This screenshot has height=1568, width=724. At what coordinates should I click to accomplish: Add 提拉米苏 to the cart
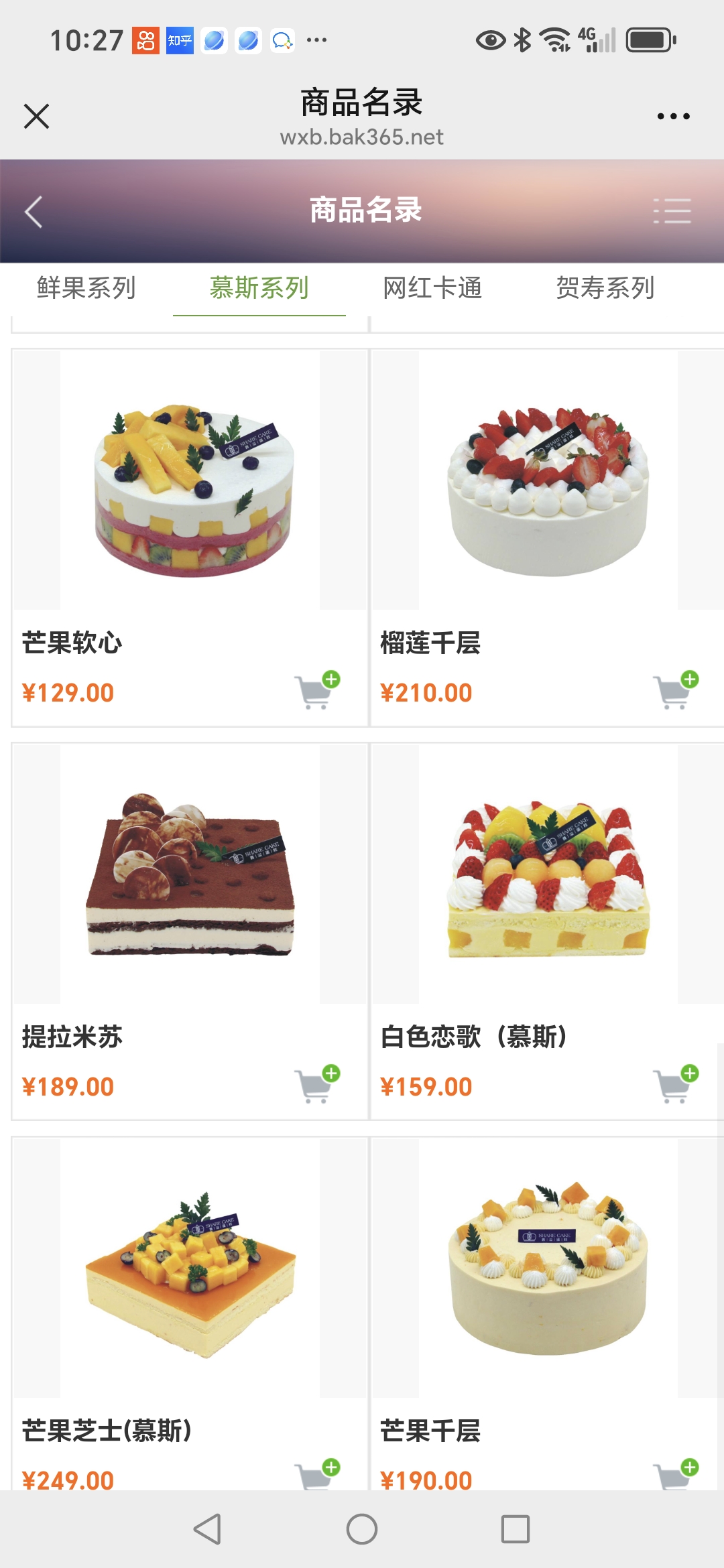pyautogui.click(x=317, y=1084)
